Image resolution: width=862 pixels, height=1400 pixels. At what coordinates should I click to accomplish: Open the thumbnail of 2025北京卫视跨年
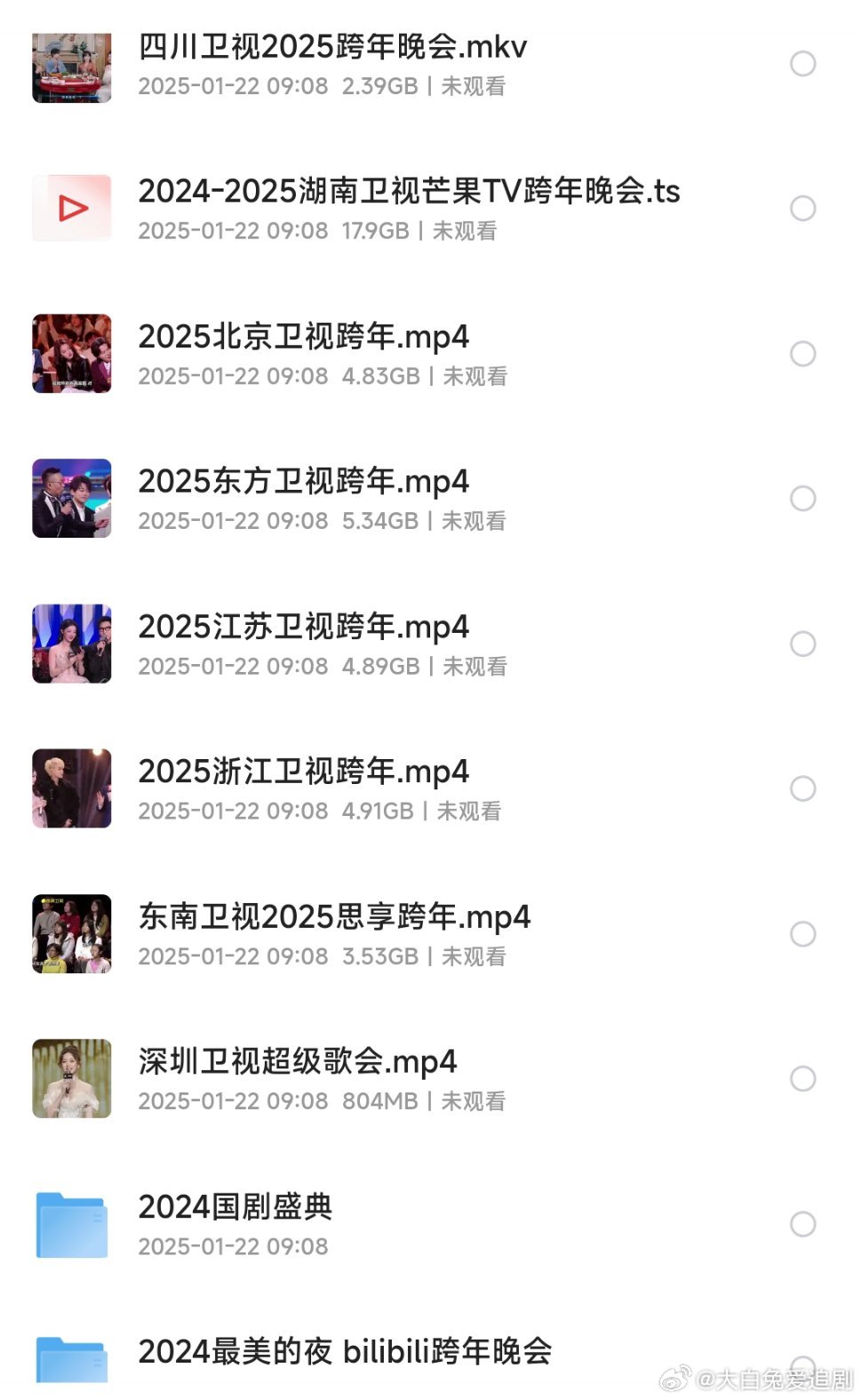[x=72, y=353]
